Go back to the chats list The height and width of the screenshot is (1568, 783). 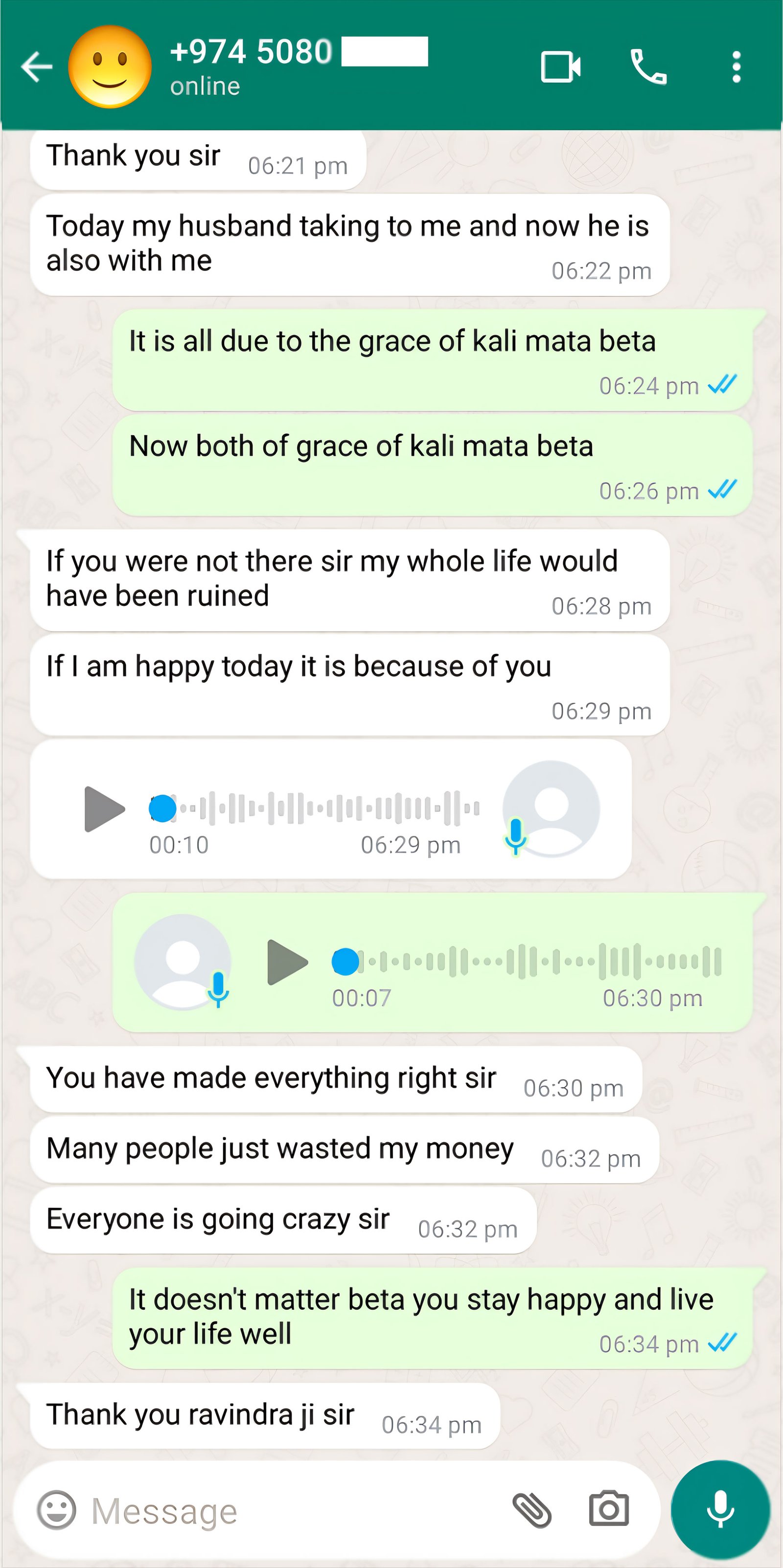(37, 67)
